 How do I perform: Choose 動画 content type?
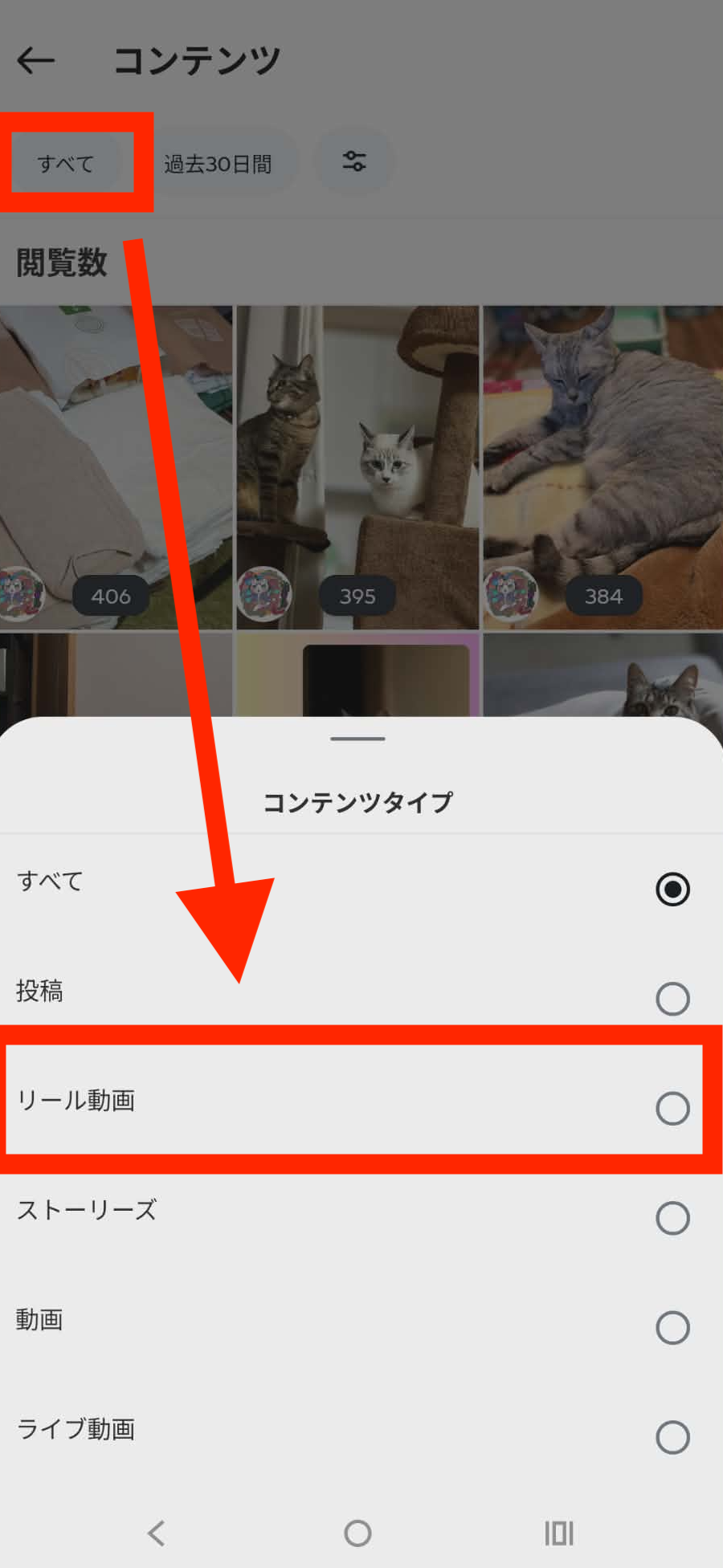tap(672, 1327)
